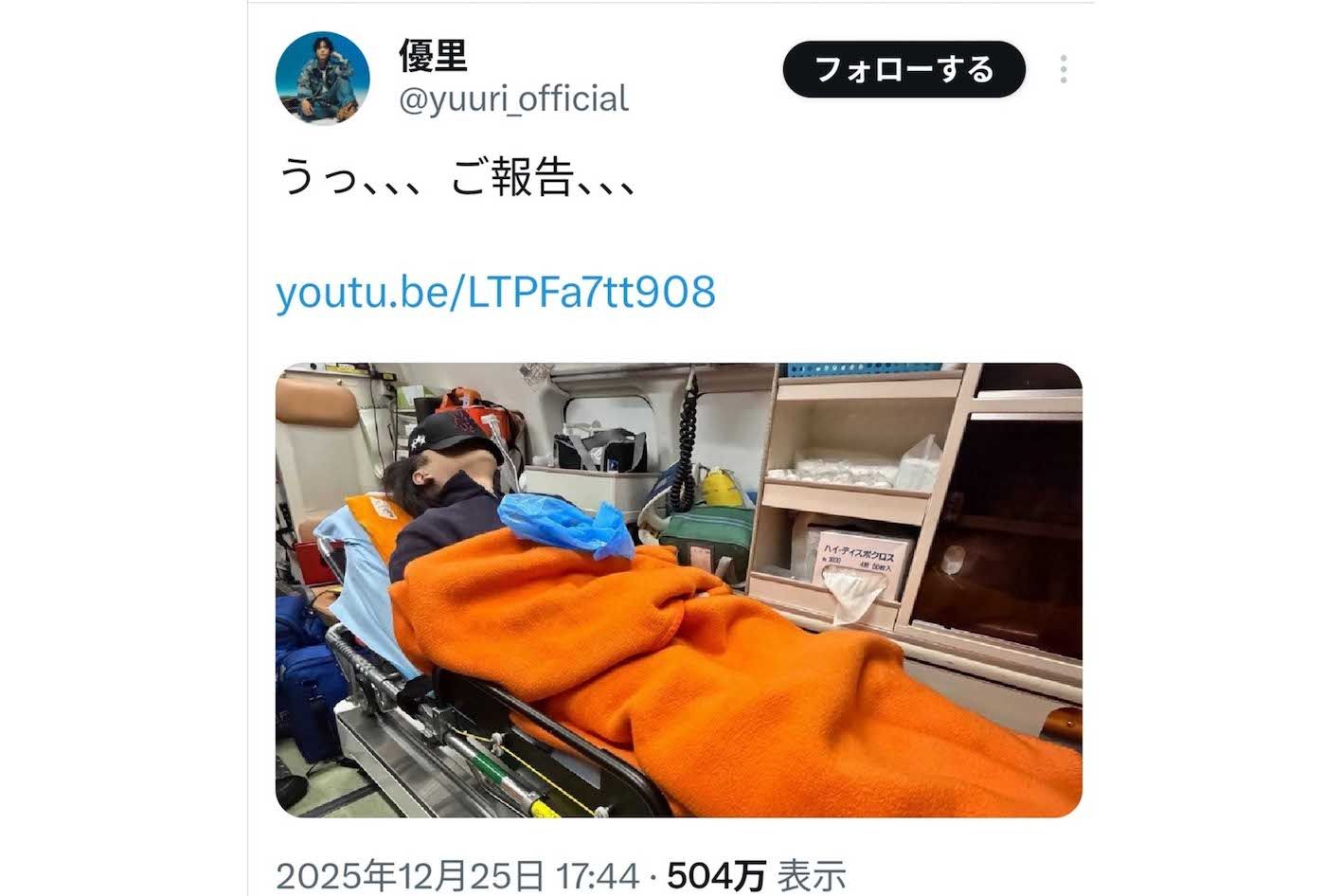Open the @yuuri_official profile handle
The height and width of the screenshot is (896, 1342).
click(x=513, y=99)
